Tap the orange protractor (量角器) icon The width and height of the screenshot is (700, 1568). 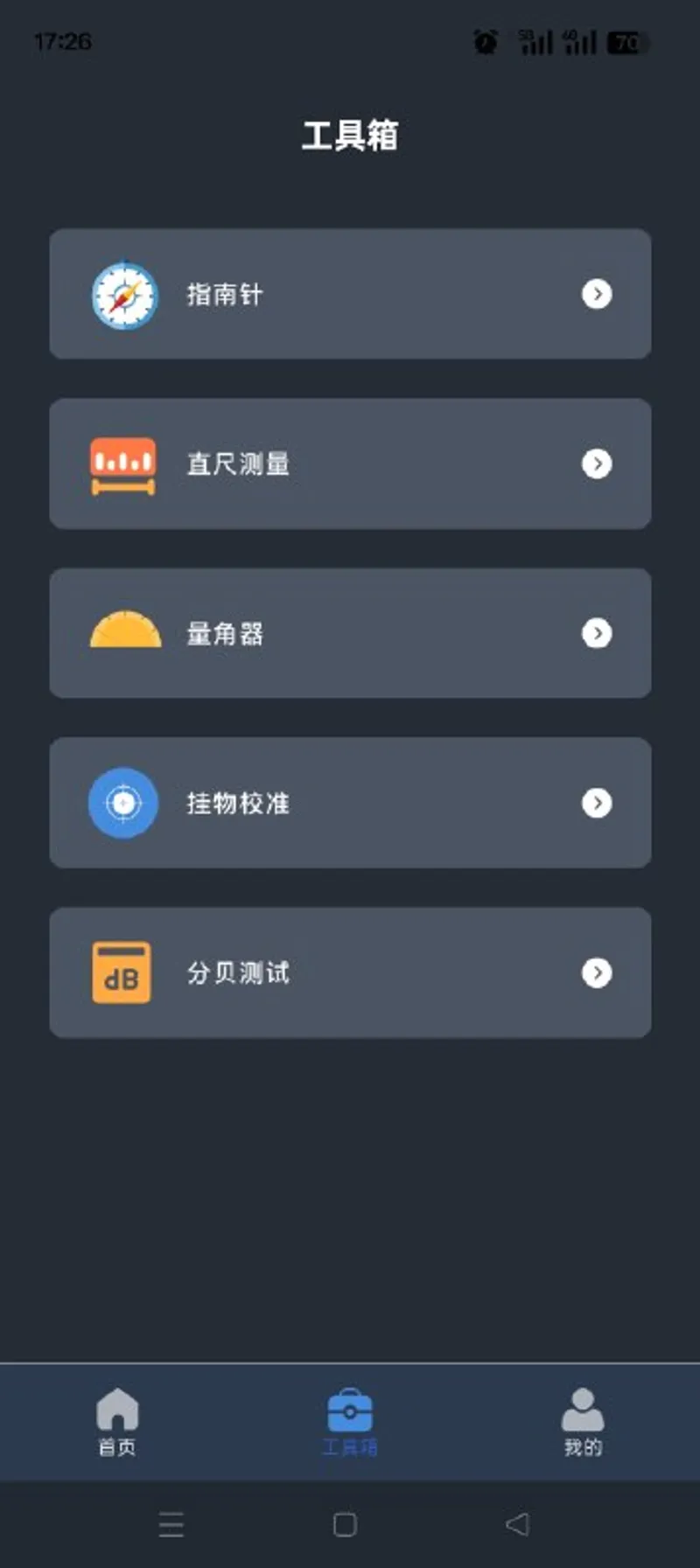pos(122,631)
